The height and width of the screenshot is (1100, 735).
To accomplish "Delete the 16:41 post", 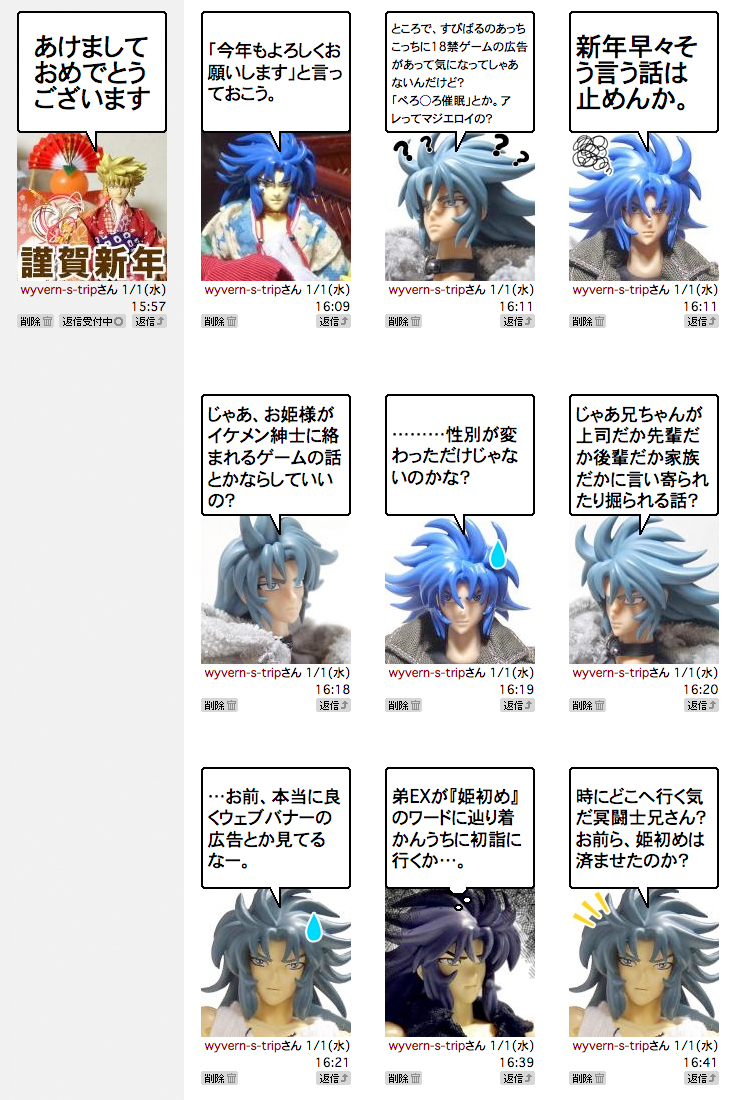I will [587, 1078].
